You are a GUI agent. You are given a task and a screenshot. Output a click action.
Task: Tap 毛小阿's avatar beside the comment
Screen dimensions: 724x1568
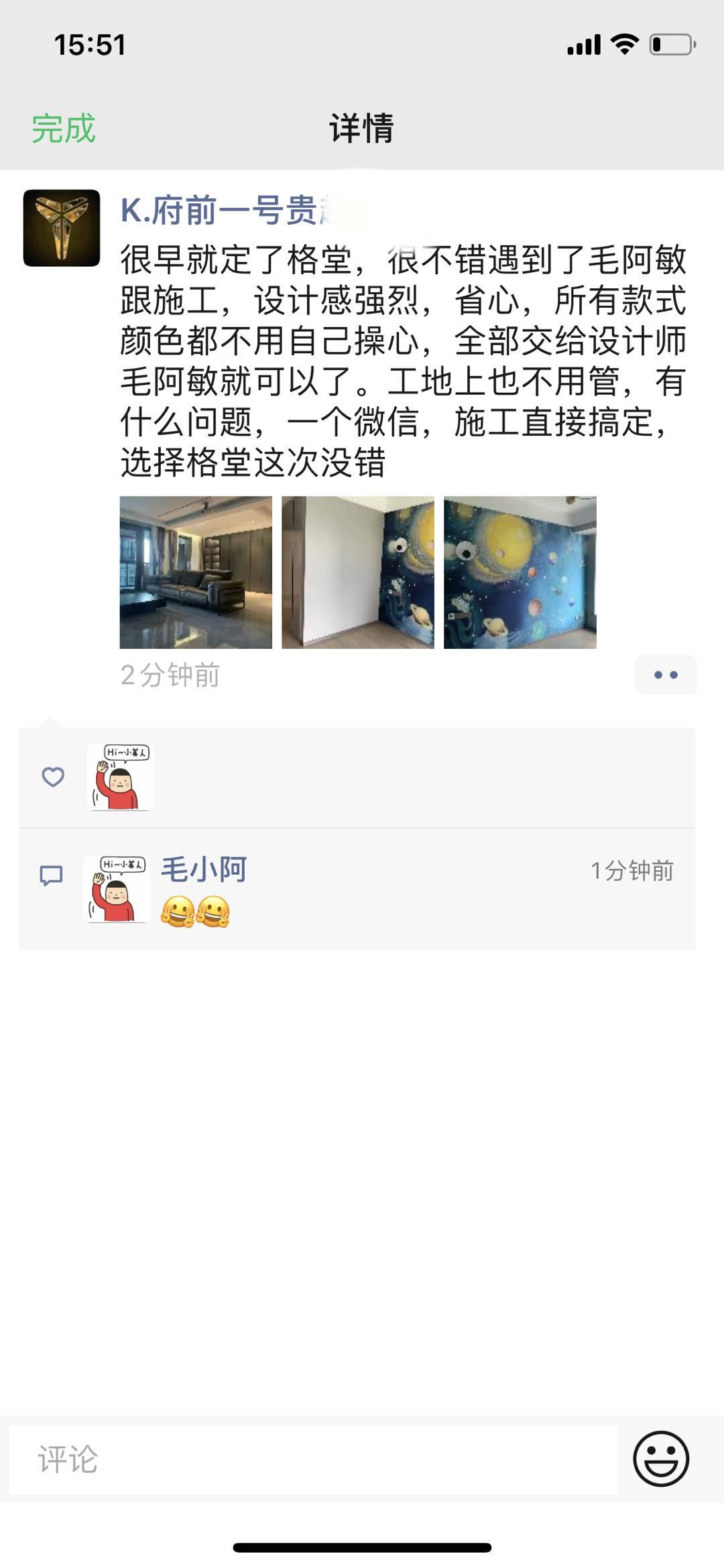pos(117,889)
